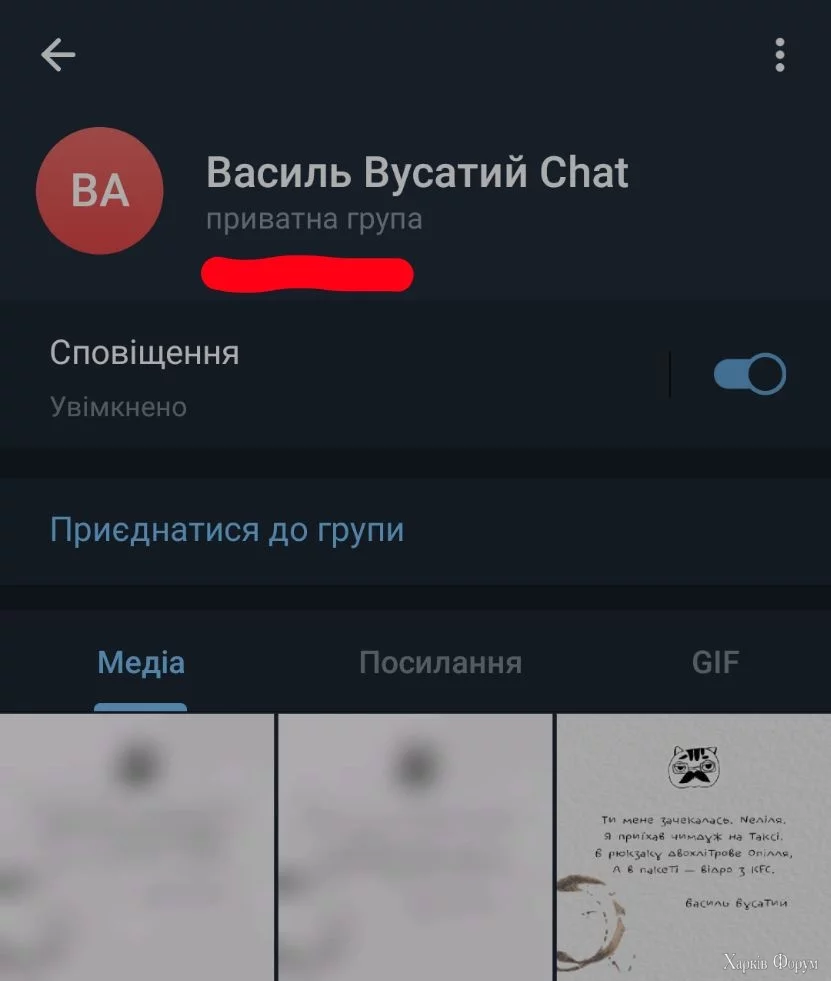
Task: Open the poem image with cat drawing
Action: coord(692,846)
